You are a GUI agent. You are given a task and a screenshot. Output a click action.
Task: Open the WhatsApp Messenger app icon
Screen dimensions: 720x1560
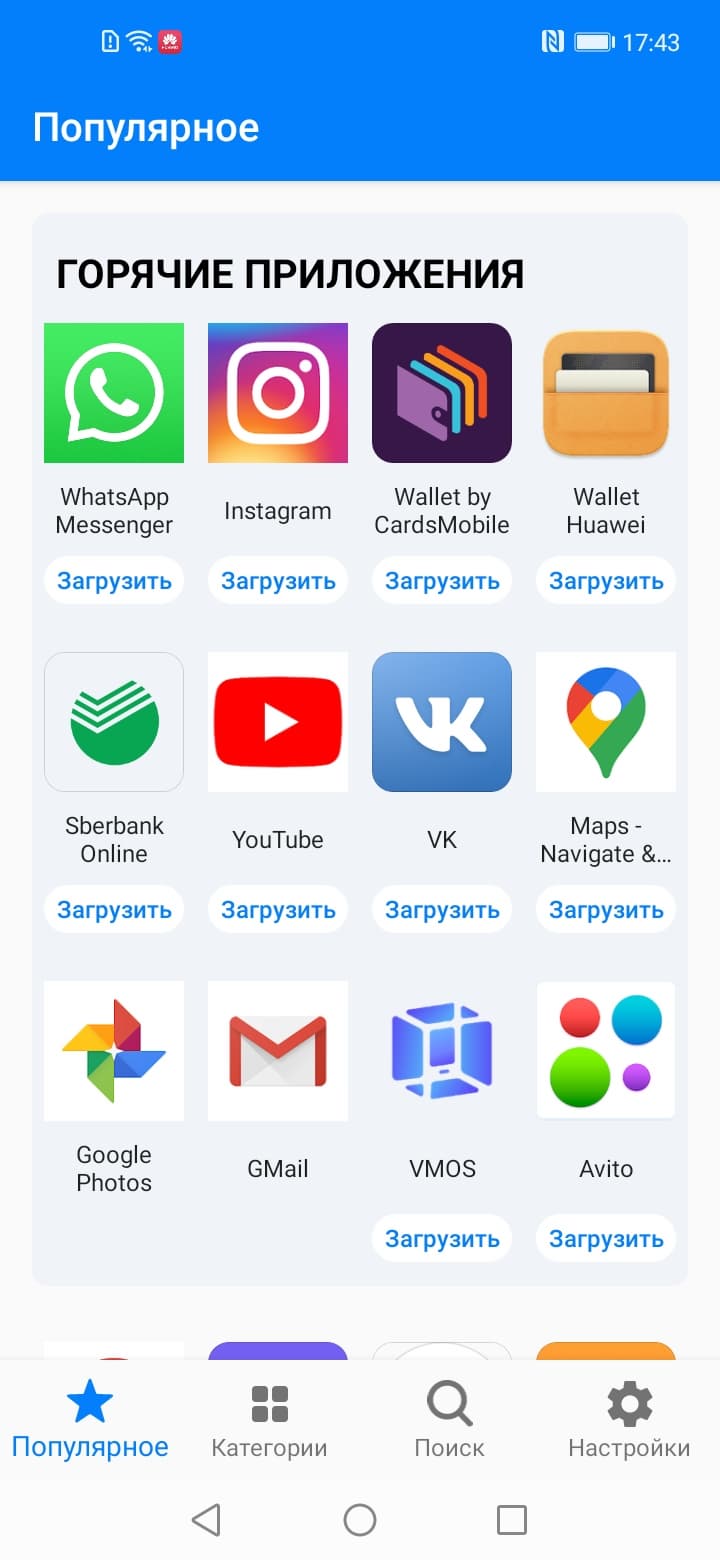pyautogui.click(x=114, y=393)
